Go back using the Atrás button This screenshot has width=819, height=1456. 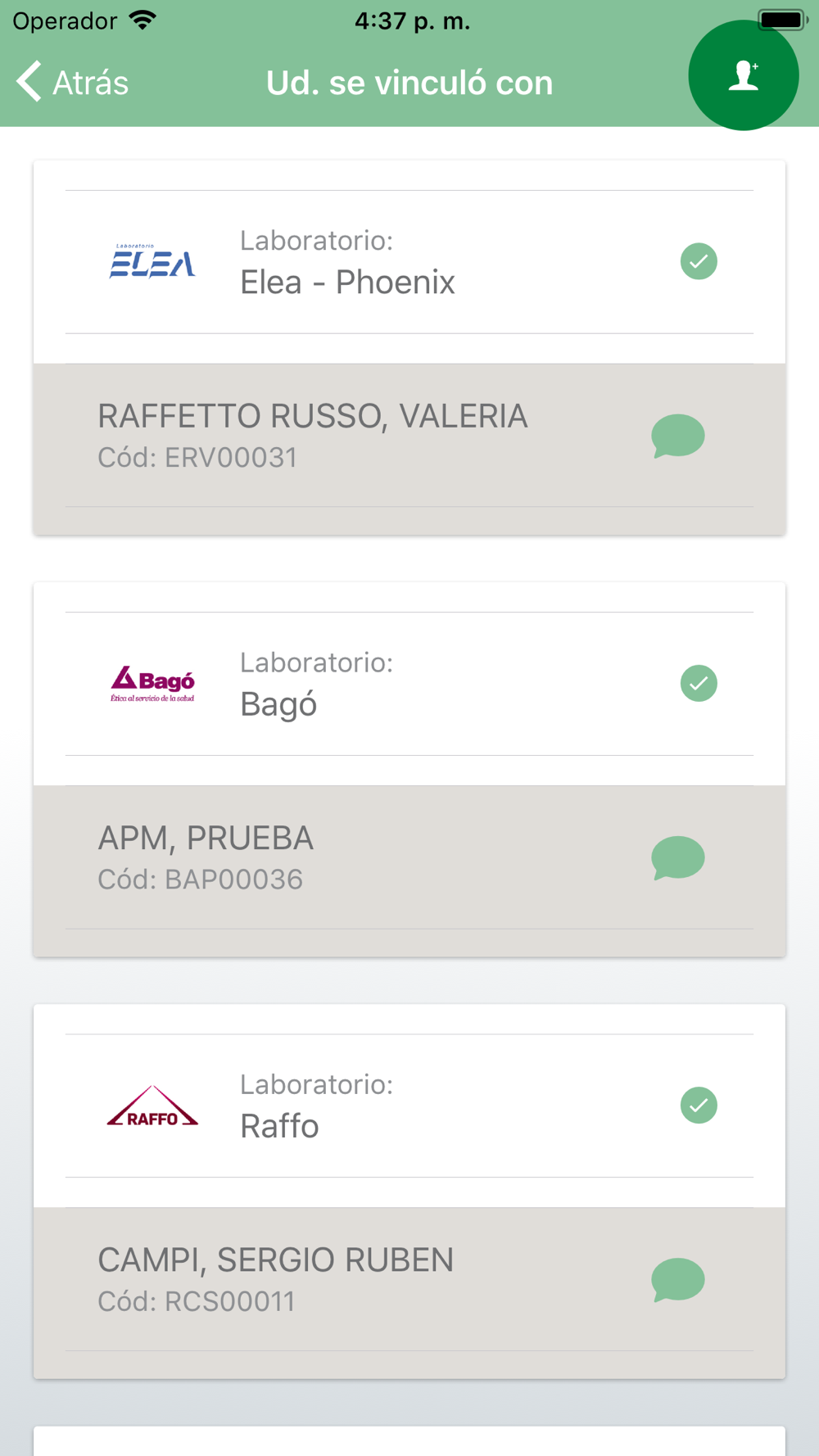(72, 83)
